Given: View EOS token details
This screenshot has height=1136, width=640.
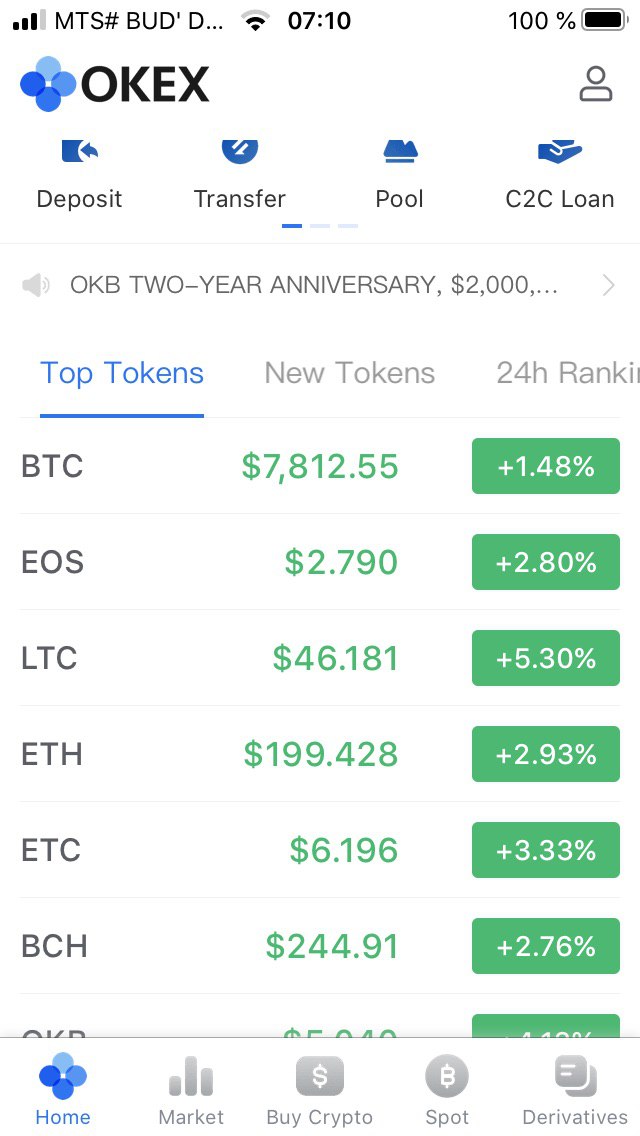Looking at the screenshot, I should [x=320, y=562].
